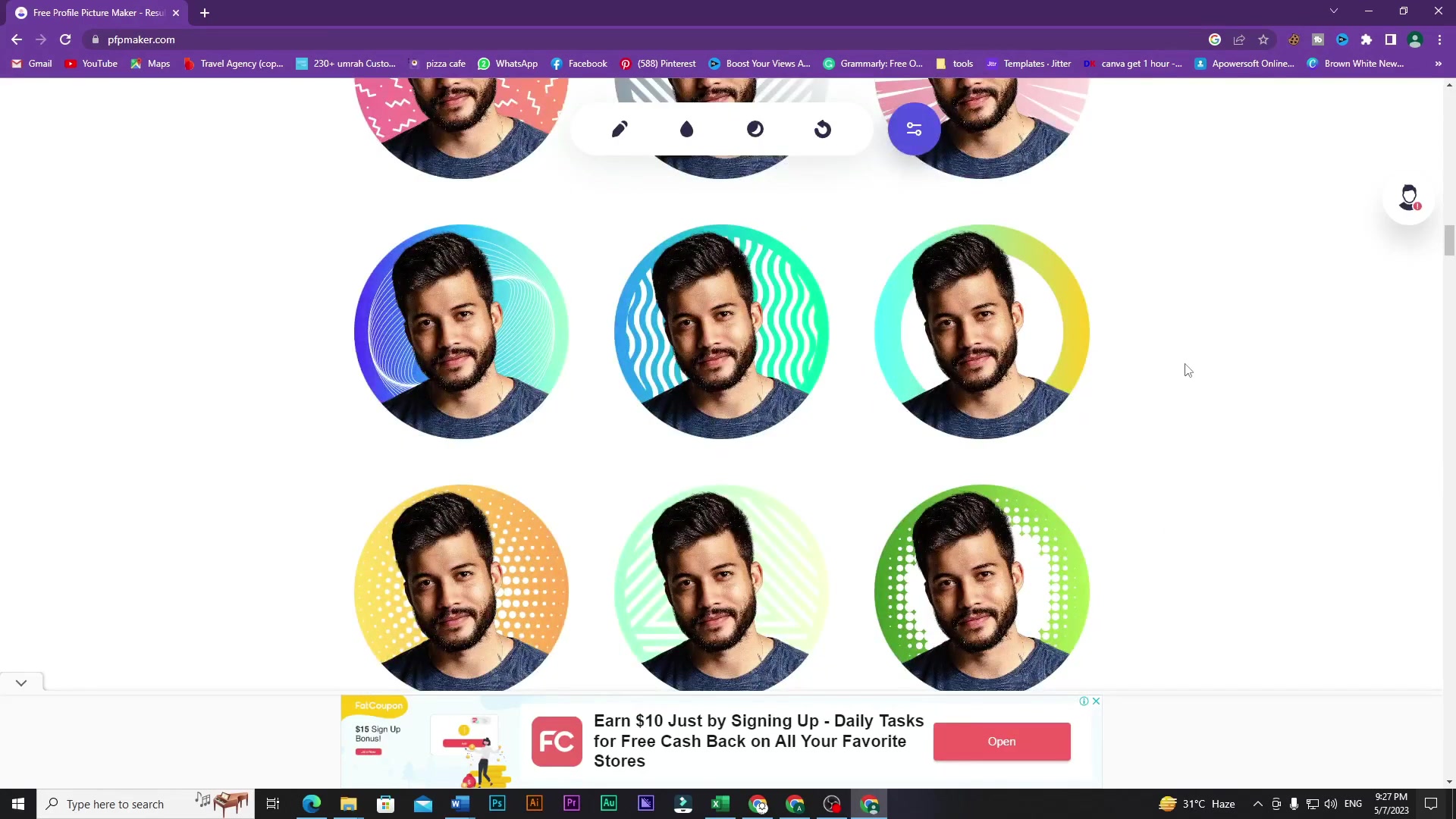Open the pencil edit tool
Screen dimensions: 1456x819
pos(620,129)
